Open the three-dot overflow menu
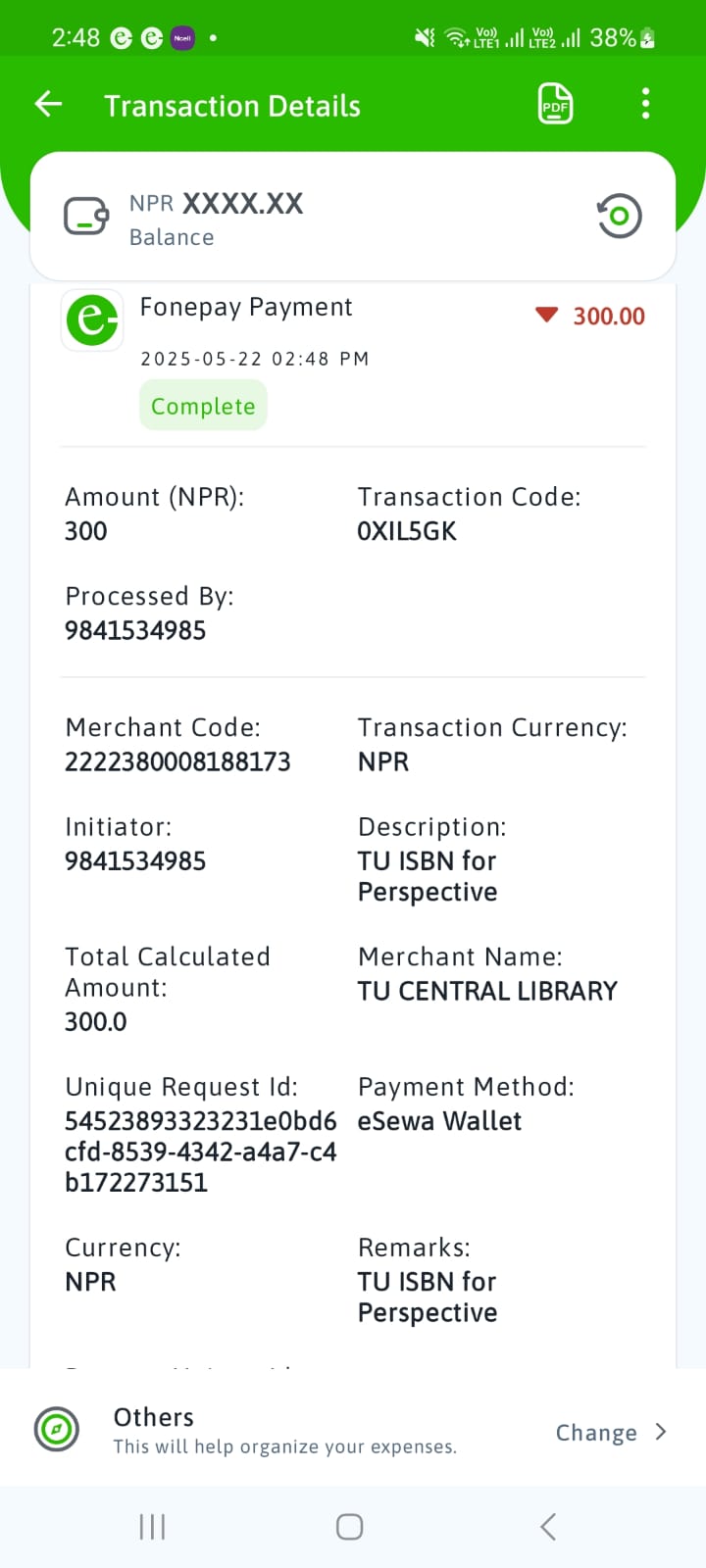706x1568 pixels. [x=645, y=104]
